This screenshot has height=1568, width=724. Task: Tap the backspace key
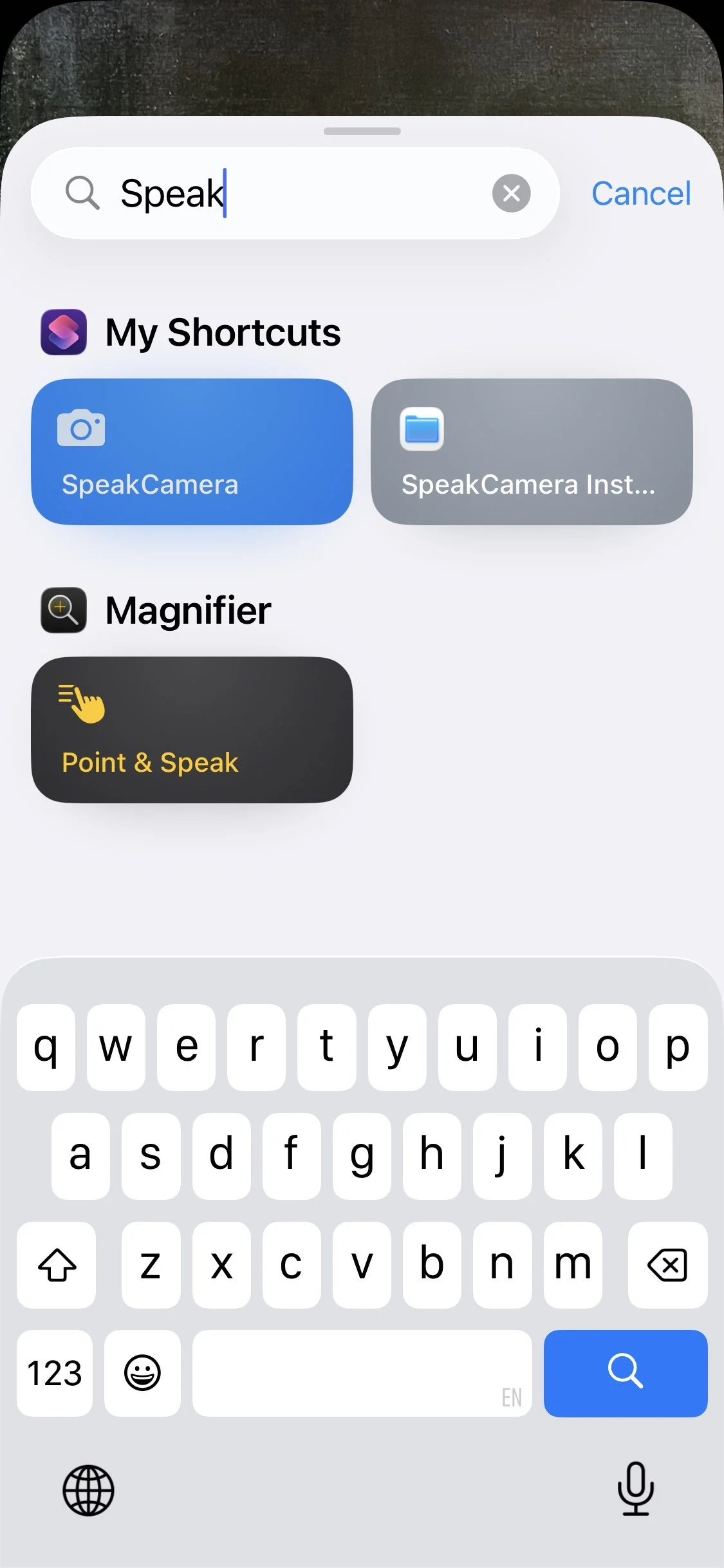(x=667, y=1265)
